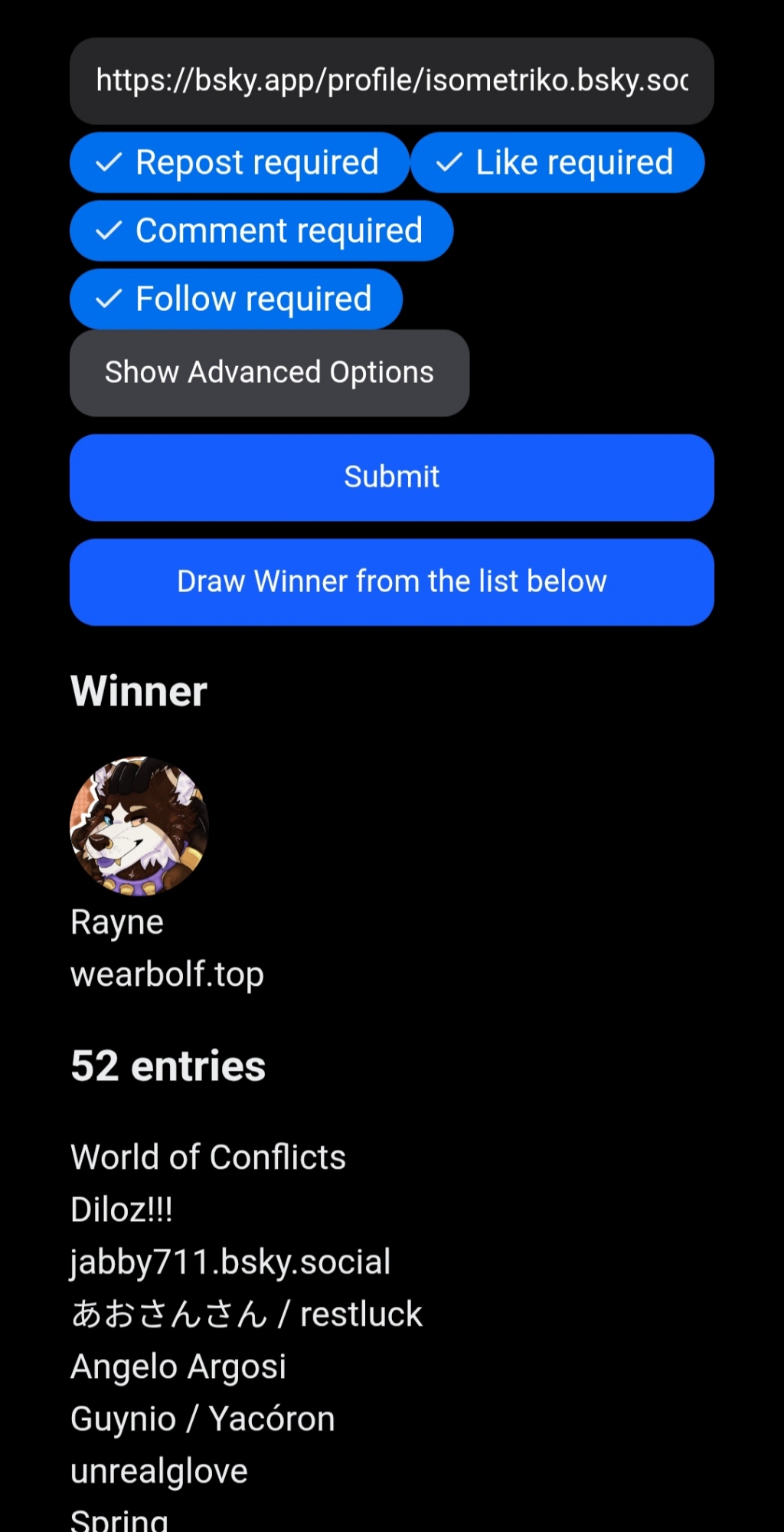The height and width of the screenshot is (1532, 784).
Task: Expand Show Advanced Options
Action: tap(269, 373)
